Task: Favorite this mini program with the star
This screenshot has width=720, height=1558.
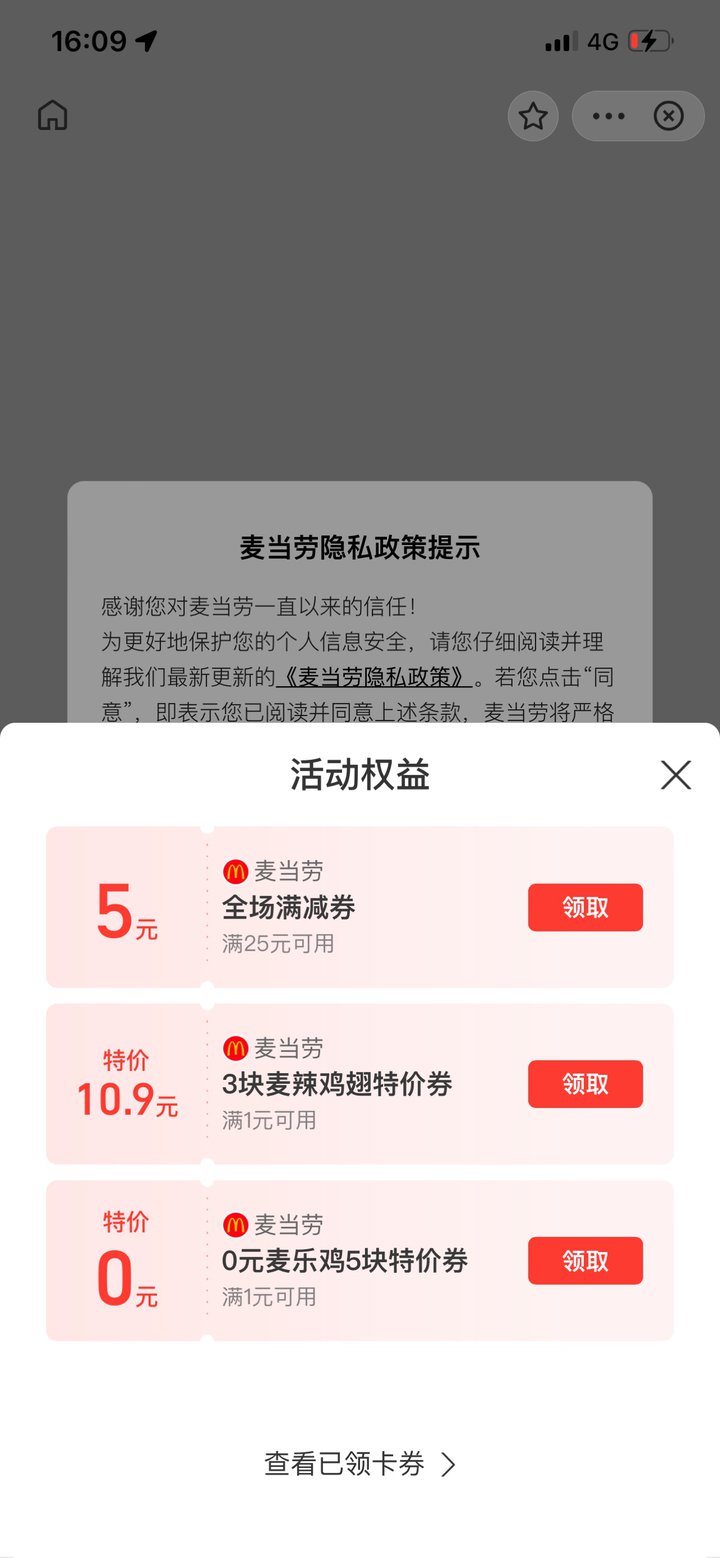Action: click(533, 117)
